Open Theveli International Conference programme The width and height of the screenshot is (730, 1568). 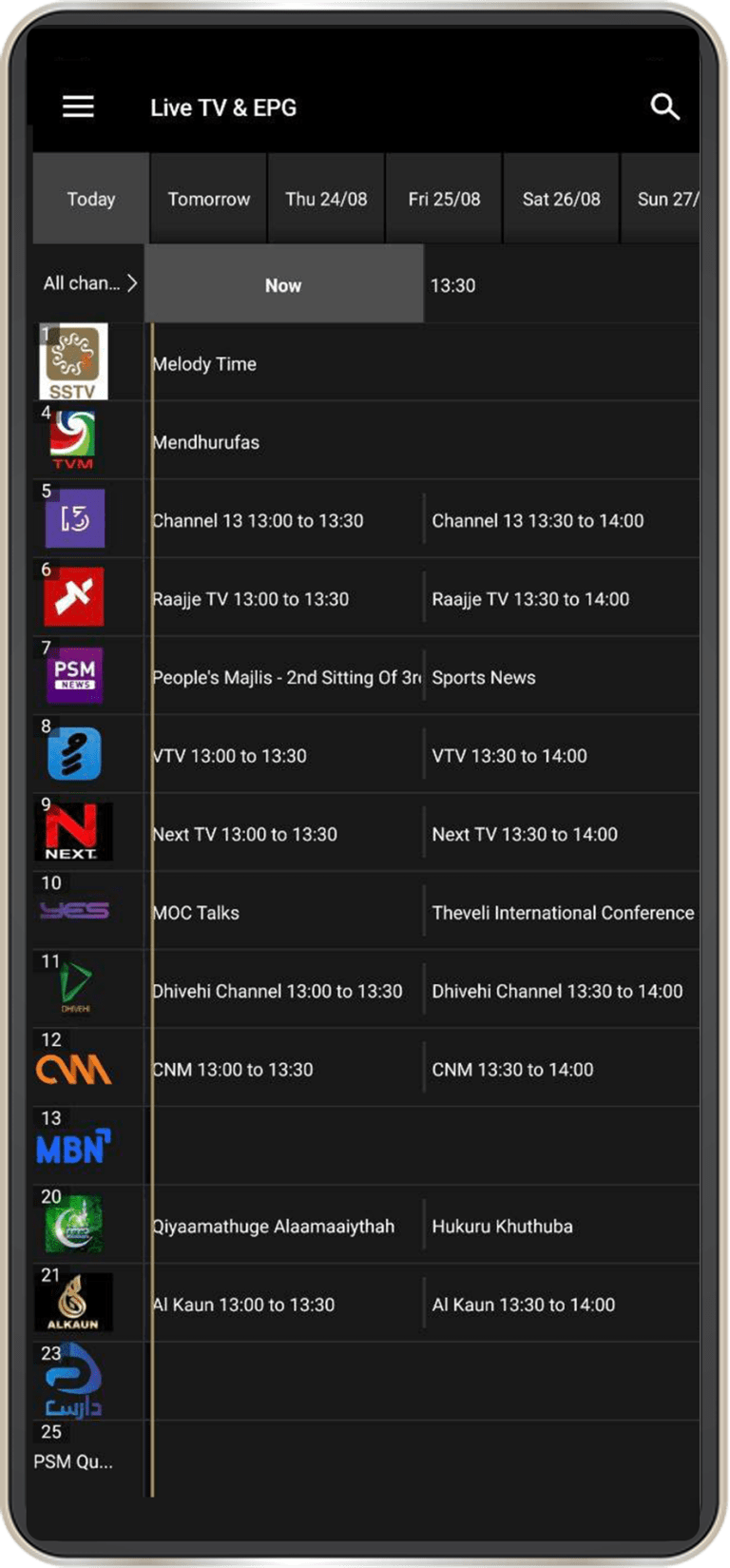coord(563,913)
